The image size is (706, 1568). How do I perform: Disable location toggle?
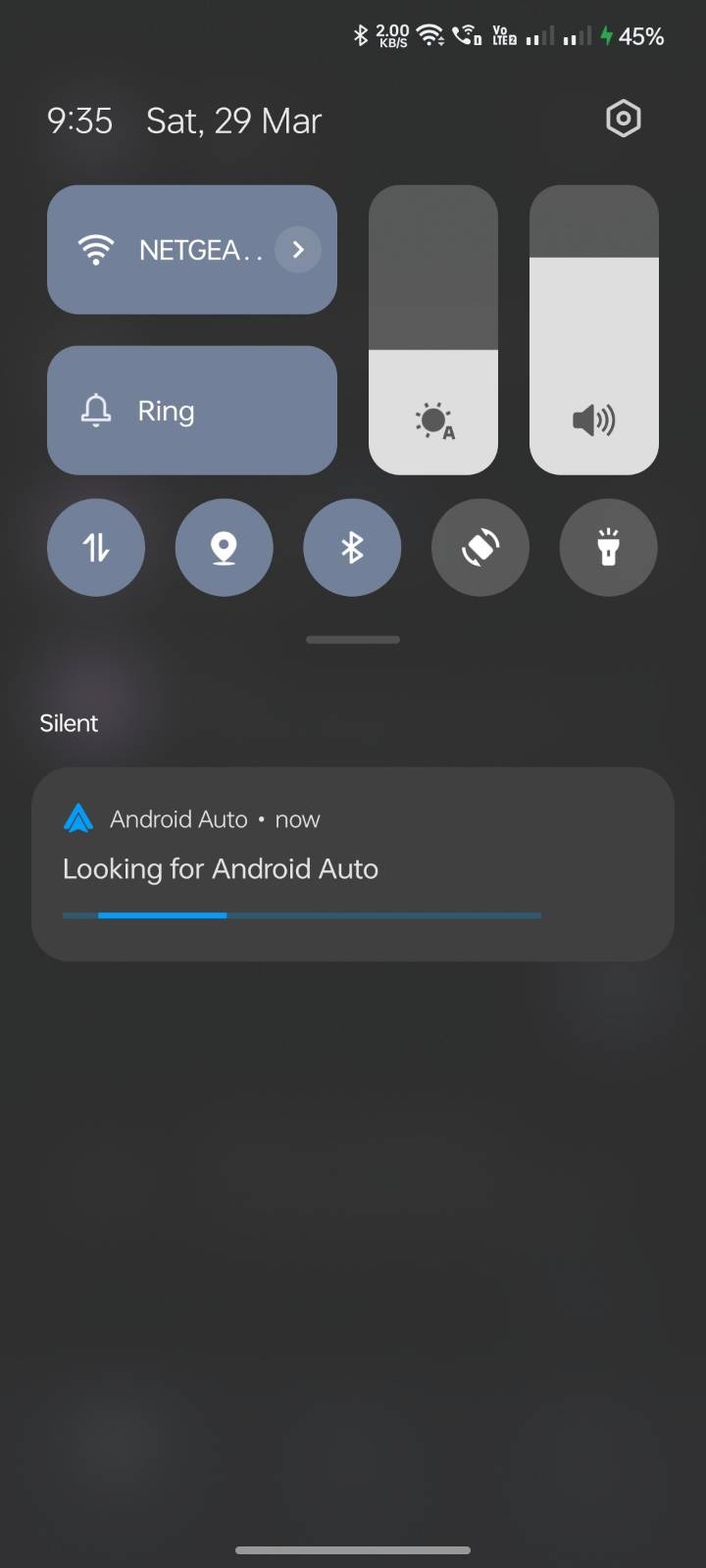click(x=224, y=547)
